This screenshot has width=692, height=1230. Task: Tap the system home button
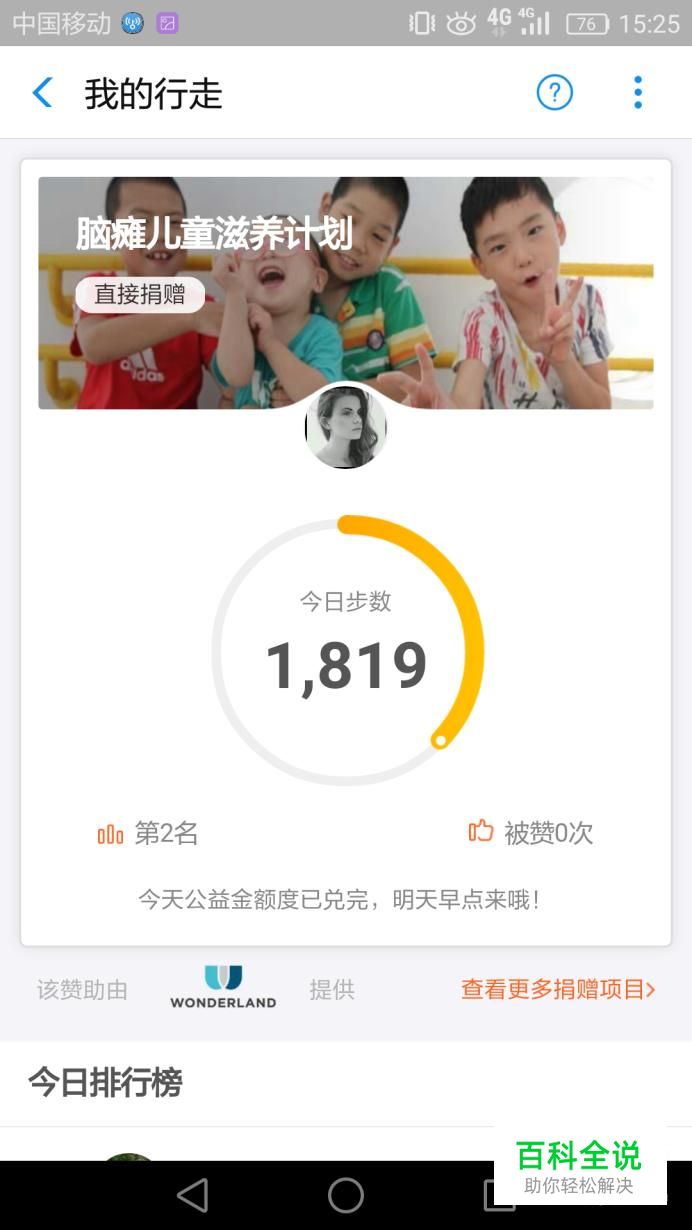pos(346,1195)
